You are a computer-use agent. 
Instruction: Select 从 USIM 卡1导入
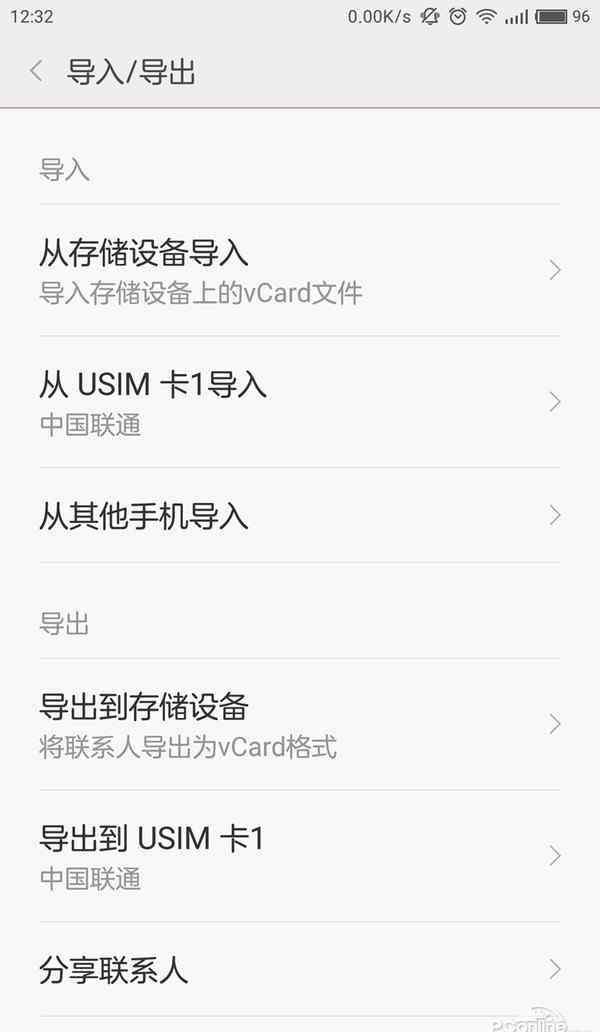(x=300, y=402)
